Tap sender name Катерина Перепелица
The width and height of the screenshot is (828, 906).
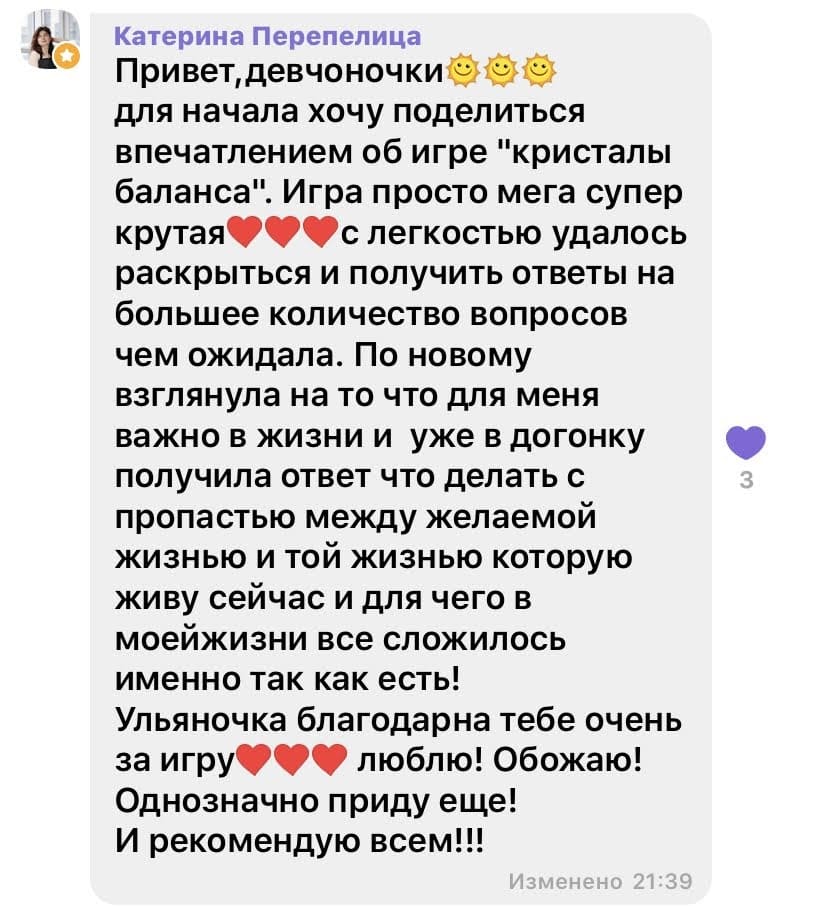[x=269, y=37]
